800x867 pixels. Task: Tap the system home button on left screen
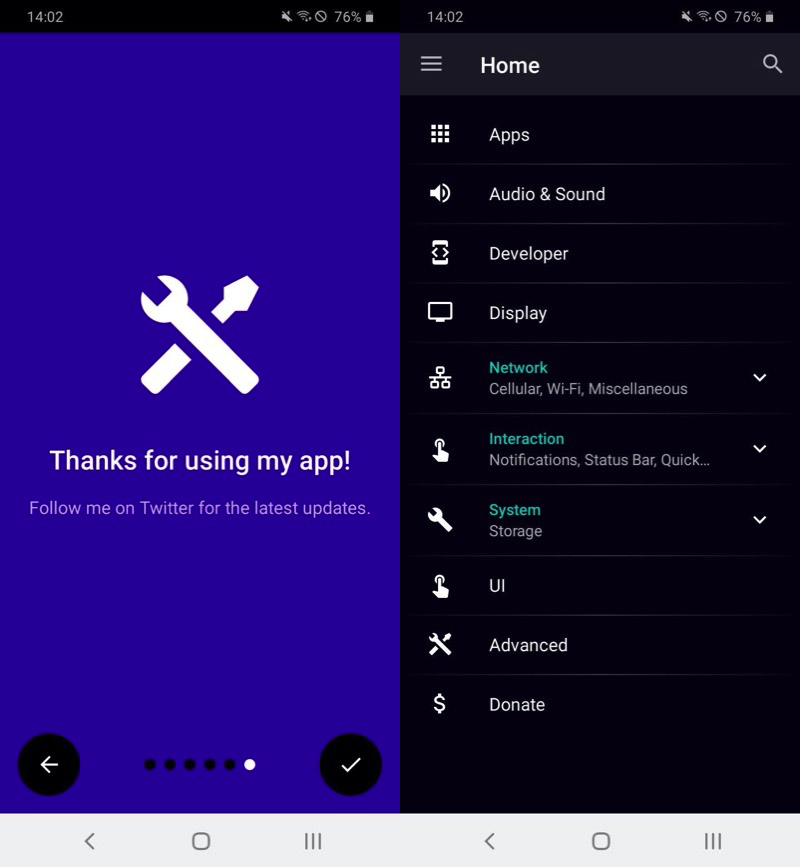tap(200, 841)
